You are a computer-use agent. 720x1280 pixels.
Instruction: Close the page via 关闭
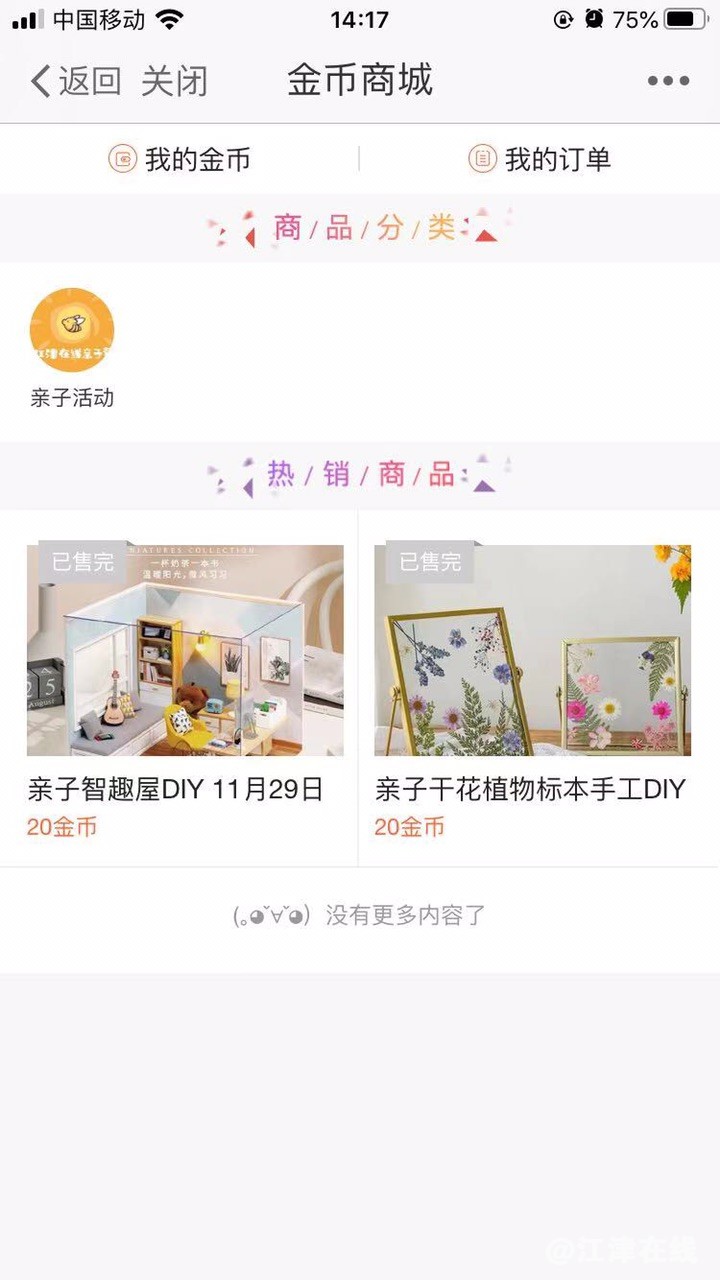(x=174, y=81)
